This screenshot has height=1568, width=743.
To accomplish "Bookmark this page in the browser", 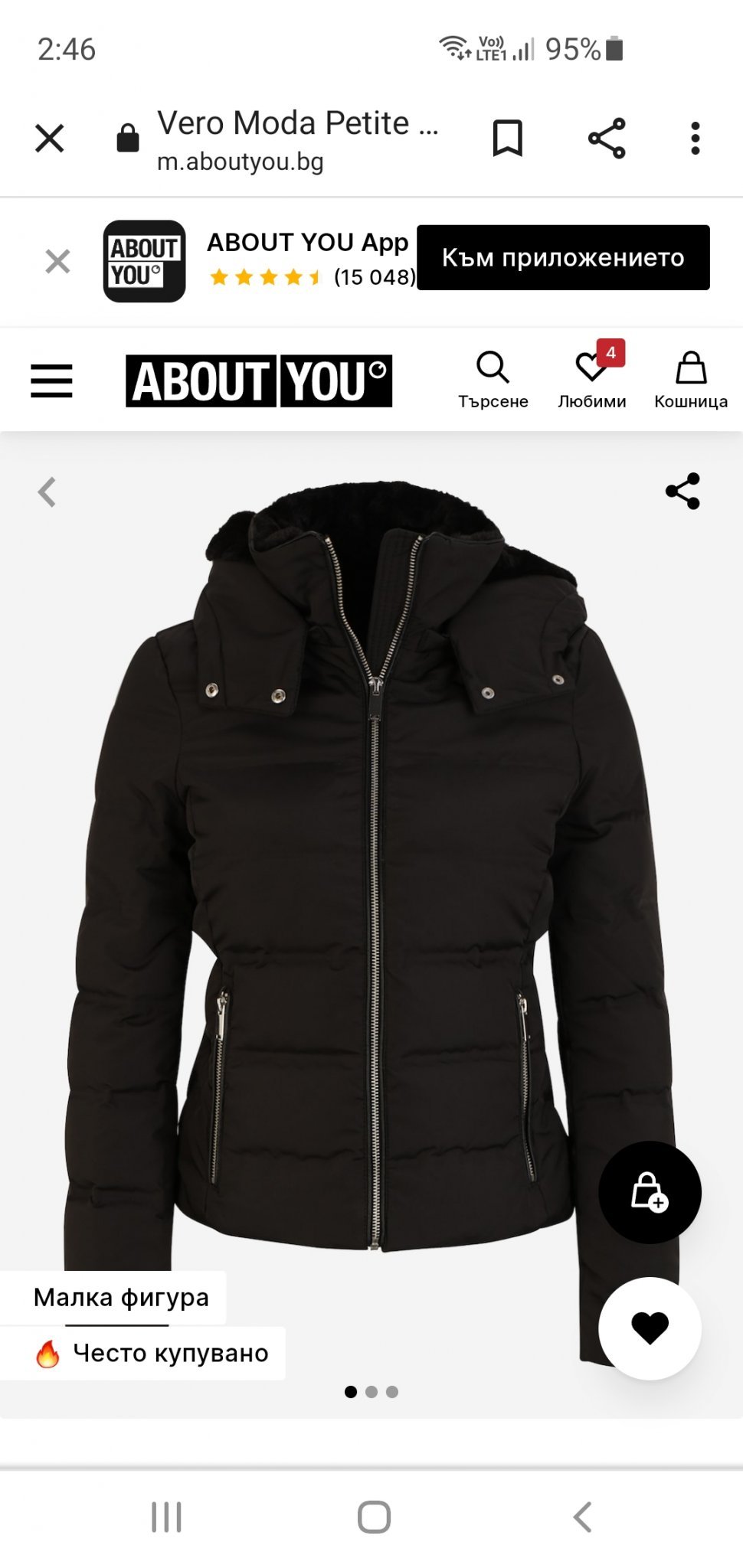I will click(507, 139).
